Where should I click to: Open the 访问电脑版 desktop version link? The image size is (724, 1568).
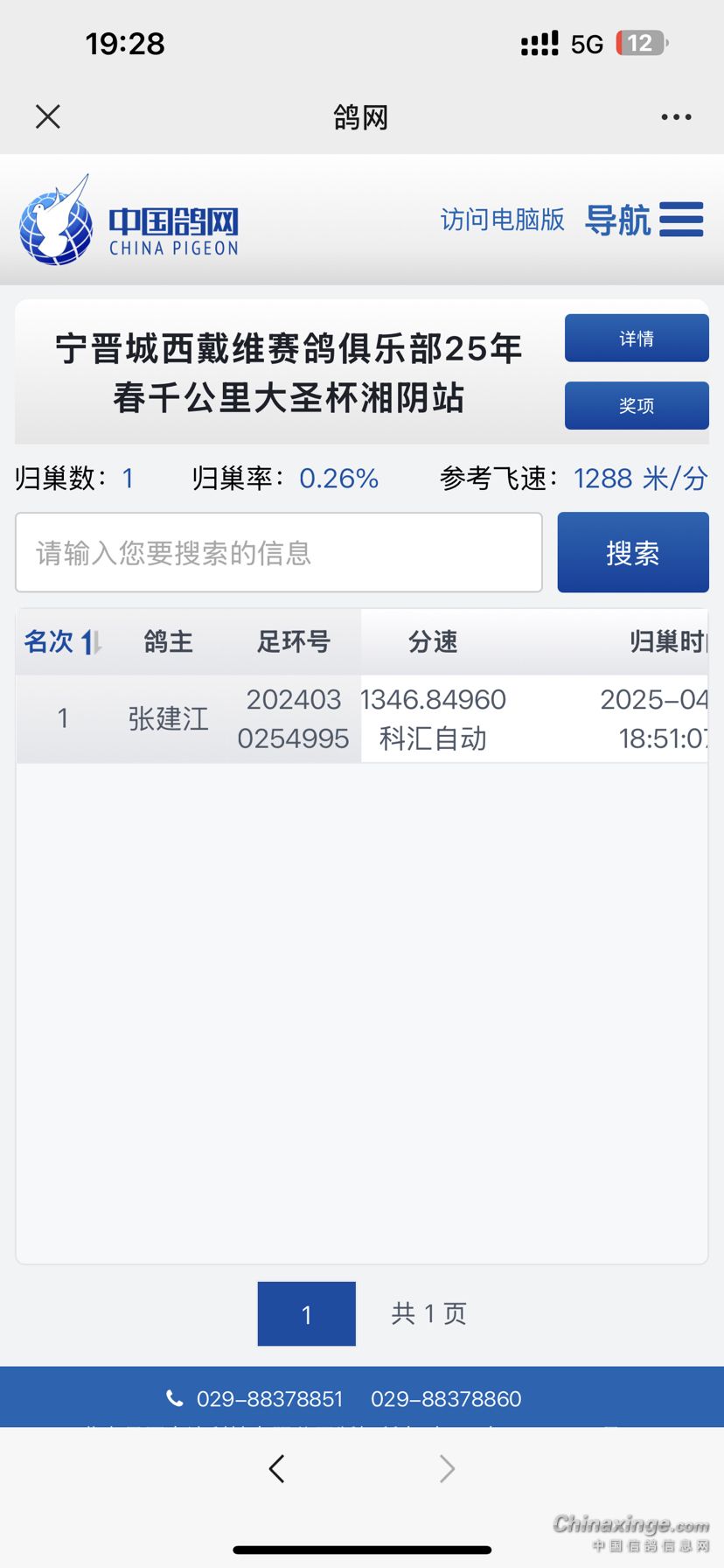click(502, 220)
